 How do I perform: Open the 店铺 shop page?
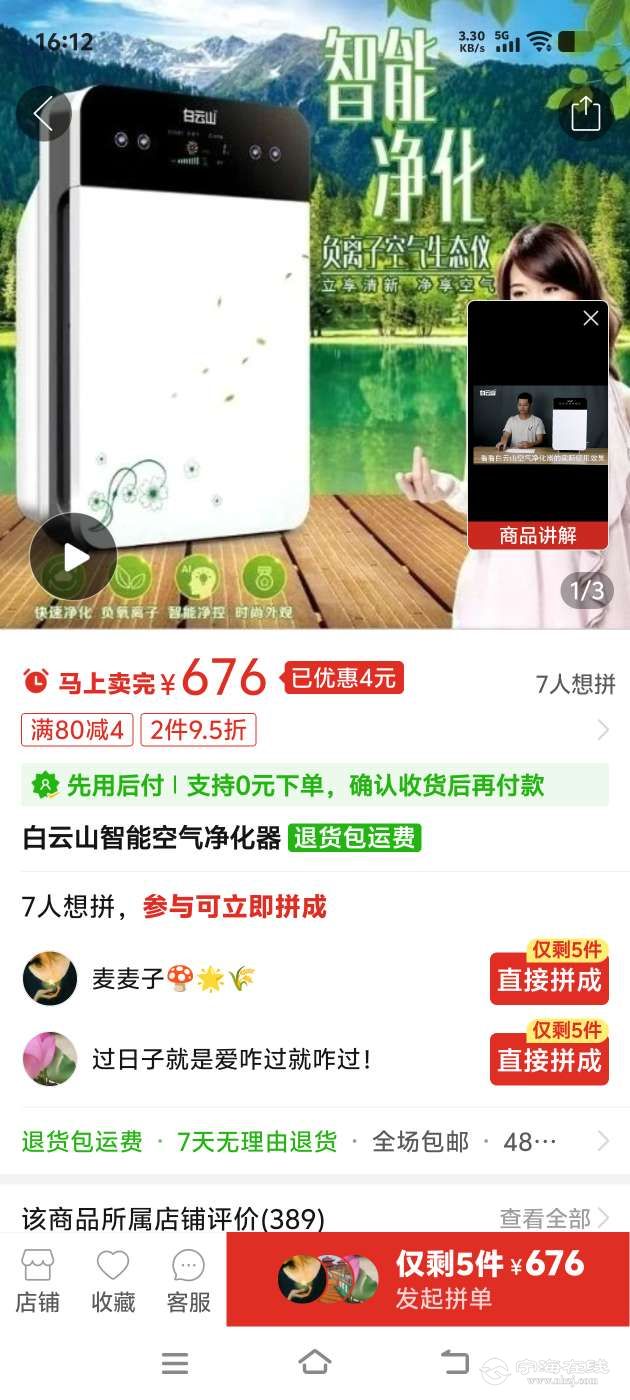pos(37,1280)
